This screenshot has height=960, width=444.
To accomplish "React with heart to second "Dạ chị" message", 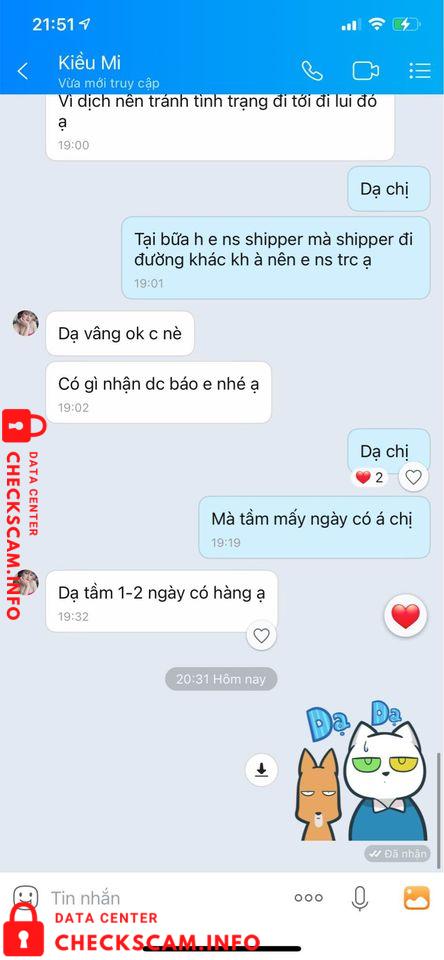I will 413,477.
